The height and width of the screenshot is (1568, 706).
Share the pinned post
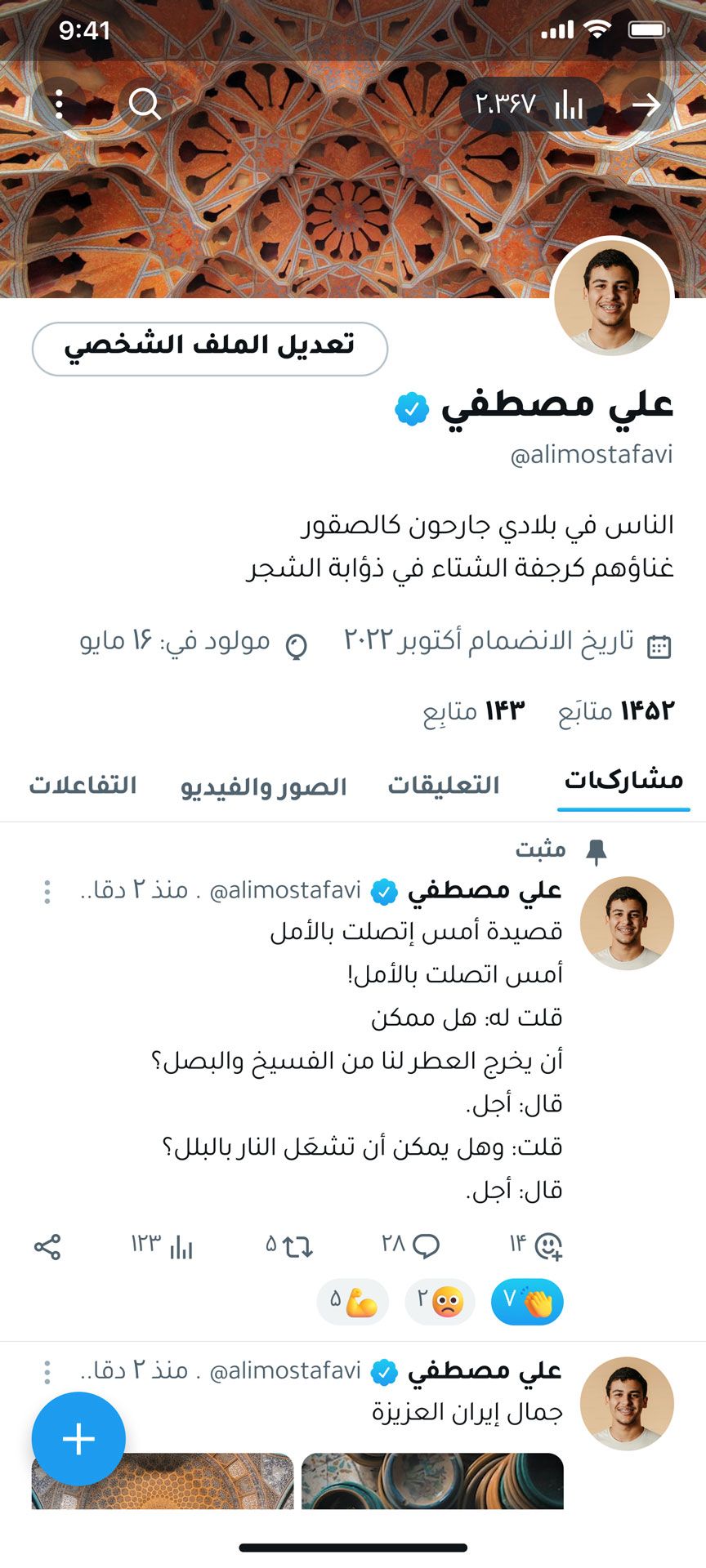point(47,1247)
